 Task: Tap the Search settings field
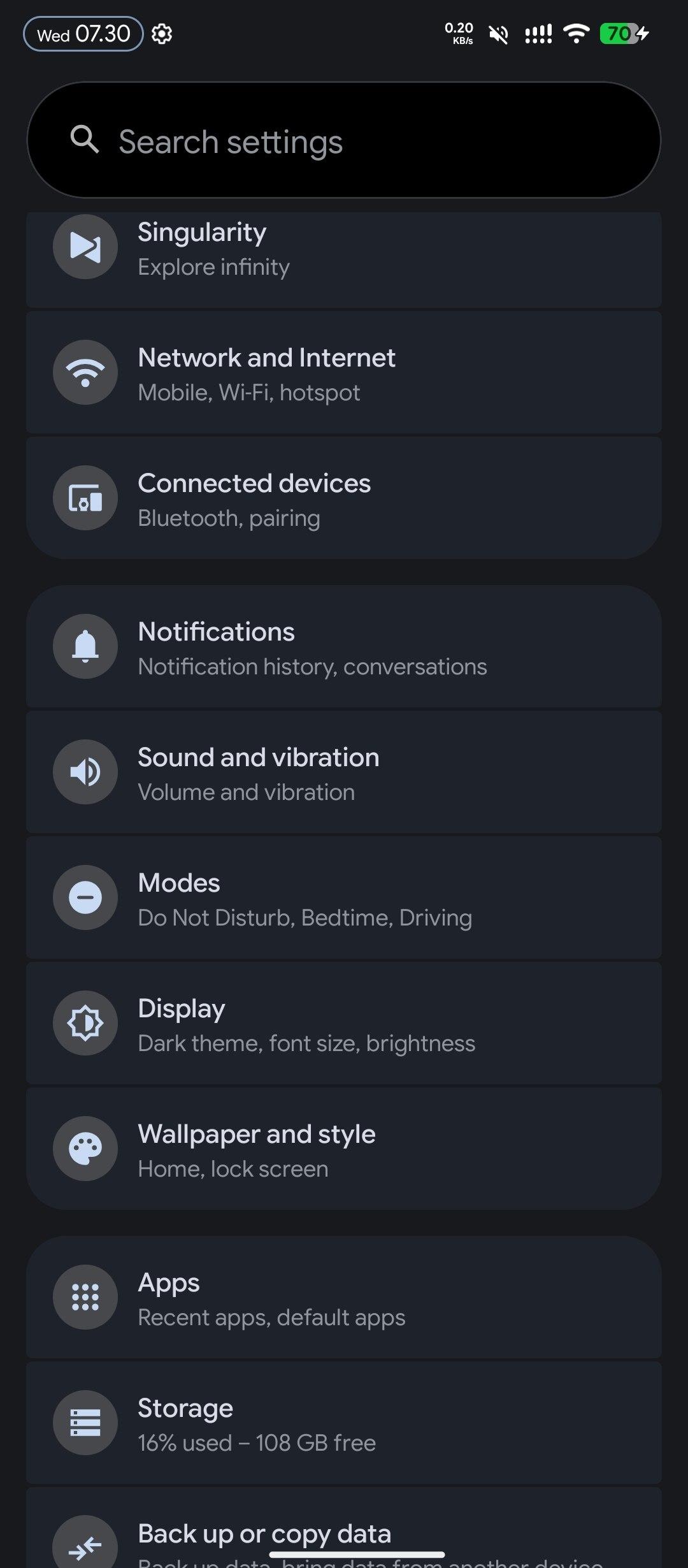[x=344, y=140]
